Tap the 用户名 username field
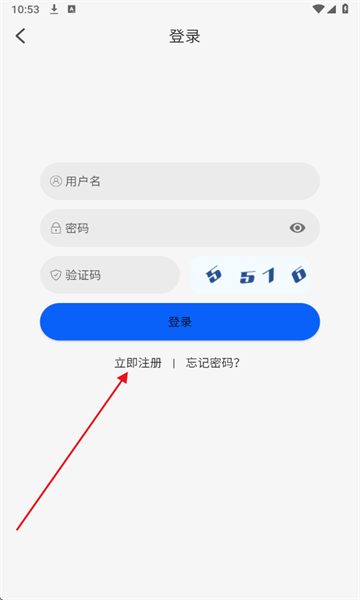The height and width of the screenshot is (600, 360). click(x=180, y=181)
